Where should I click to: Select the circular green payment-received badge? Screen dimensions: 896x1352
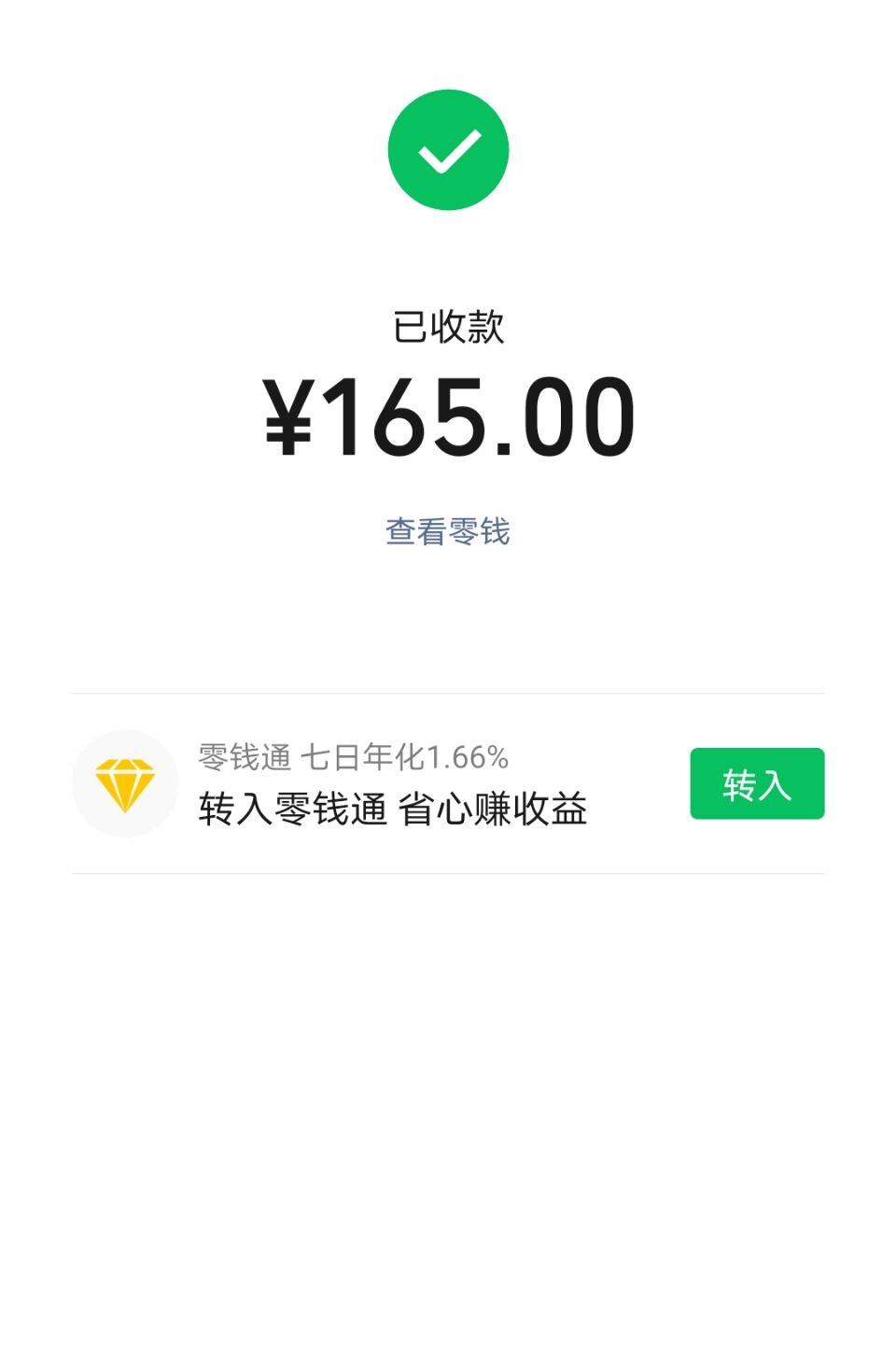[448, 149]
